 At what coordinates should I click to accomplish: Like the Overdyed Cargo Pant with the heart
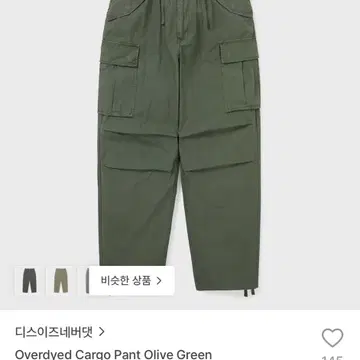332,338
